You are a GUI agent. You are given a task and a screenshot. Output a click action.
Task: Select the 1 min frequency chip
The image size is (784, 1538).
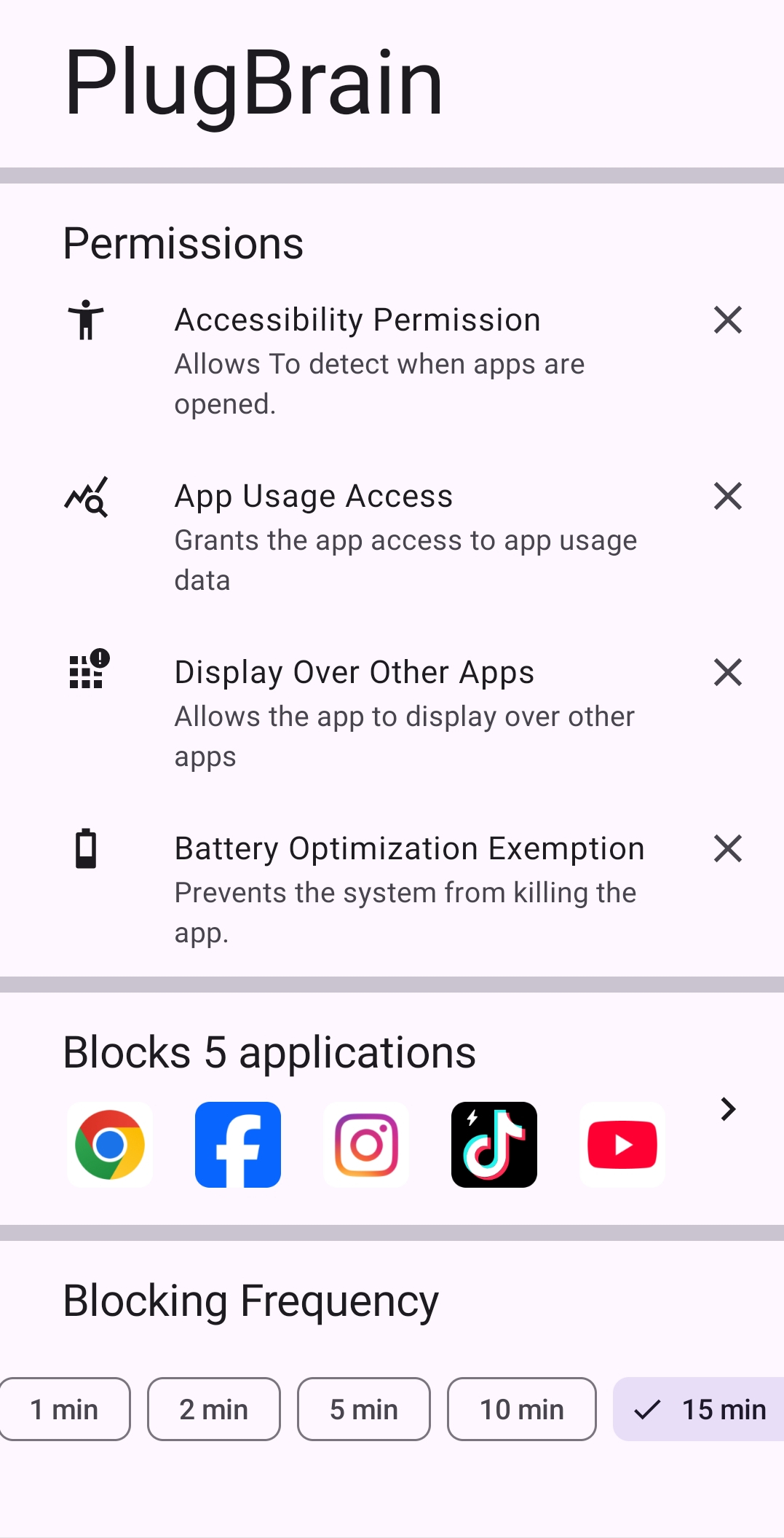[64, 1409]
